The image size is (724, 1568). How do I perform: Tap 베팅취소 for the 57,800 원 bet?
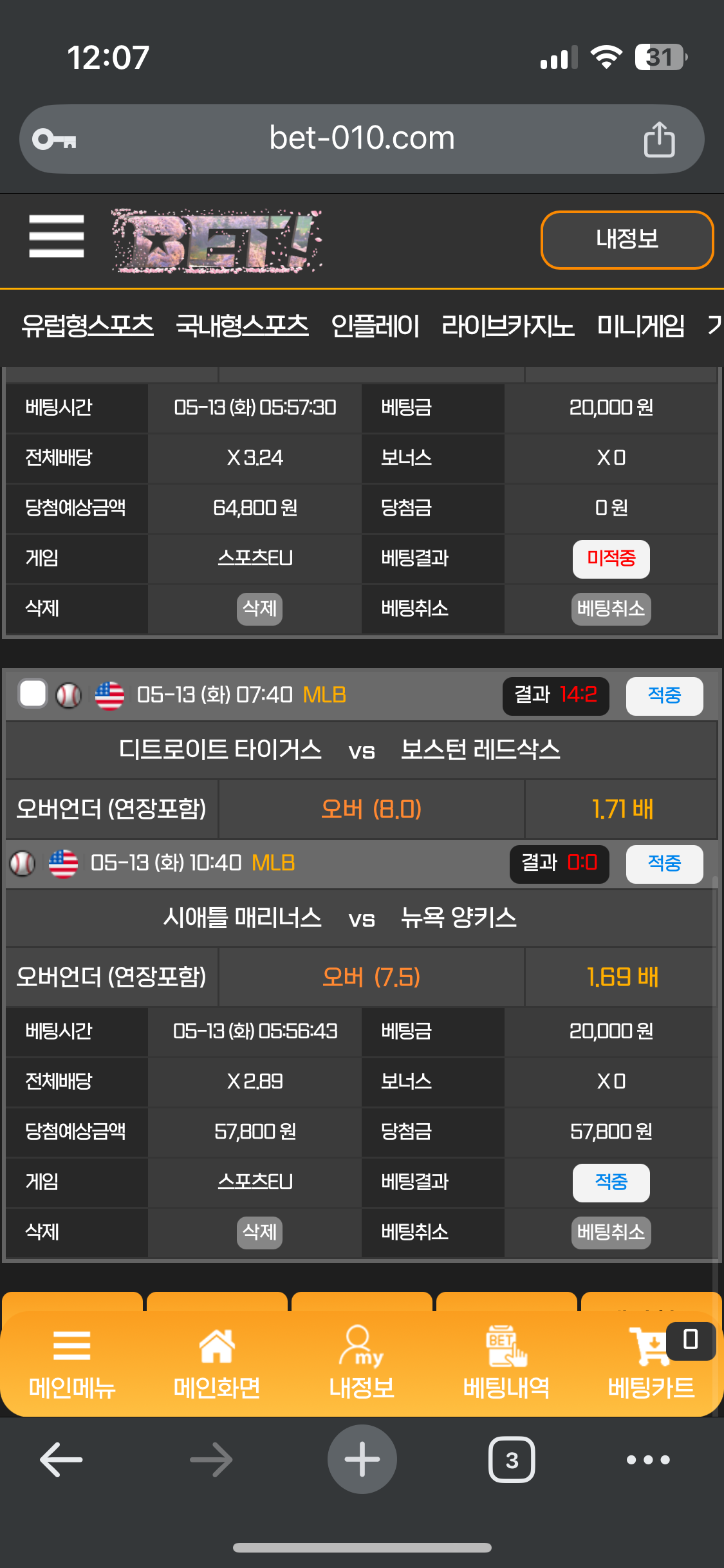pyautogui.click(x=611, y=1232)
